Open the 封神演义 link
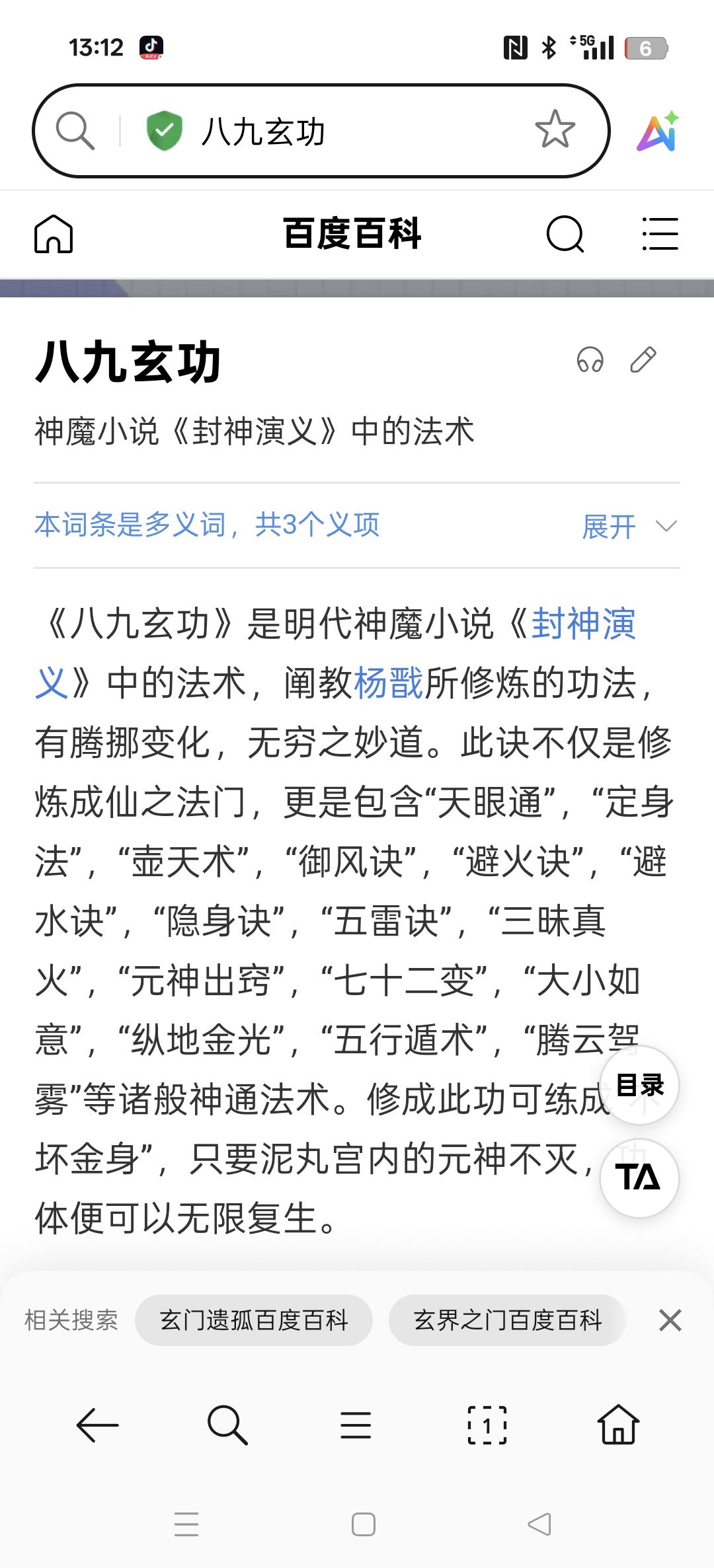The image size is (714, 1568). (x=583, y=624)
